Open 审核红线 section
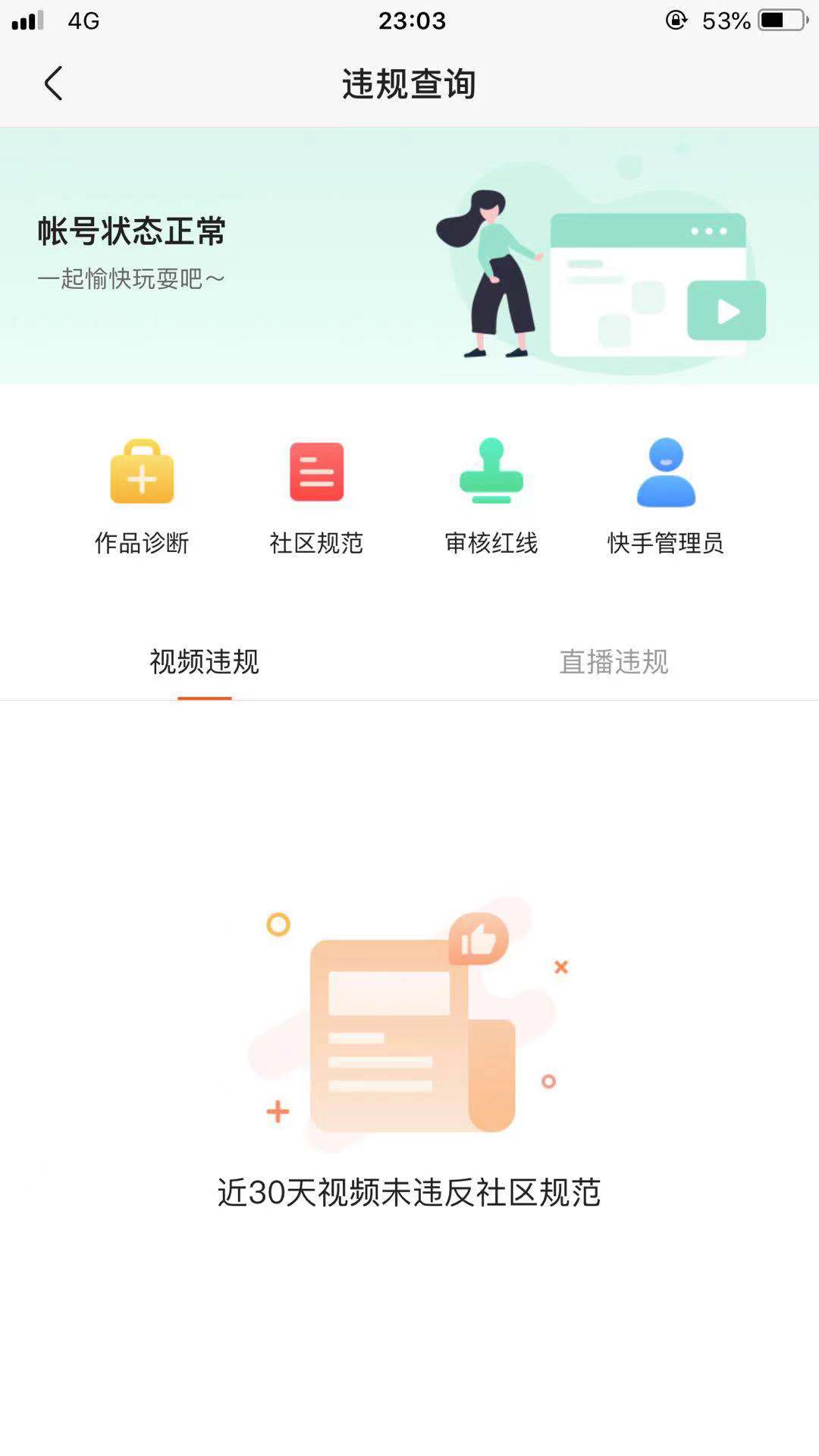The width and height of the screenshot is (819, 1456). [x=491, y=493]
